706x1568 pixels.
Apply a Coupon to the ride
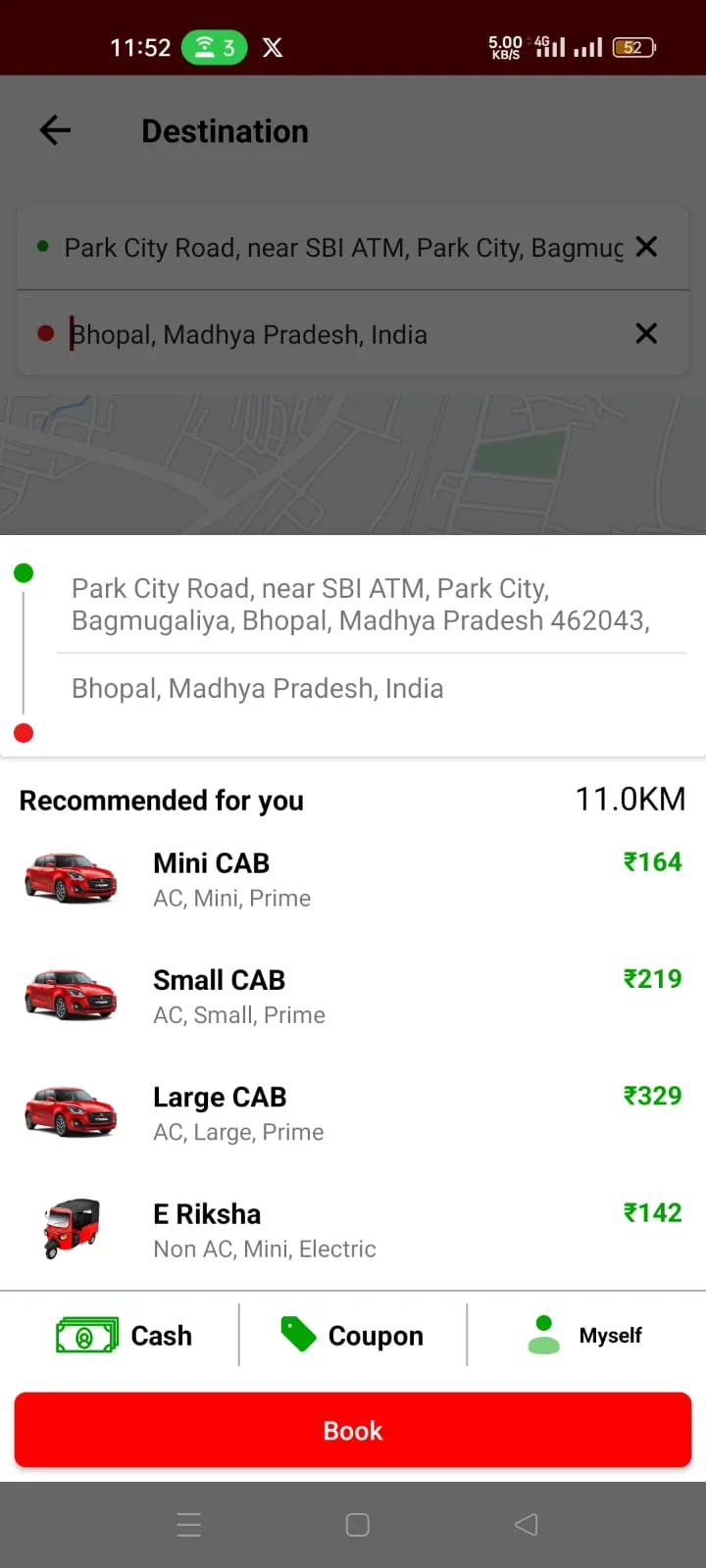(352, 1336)
